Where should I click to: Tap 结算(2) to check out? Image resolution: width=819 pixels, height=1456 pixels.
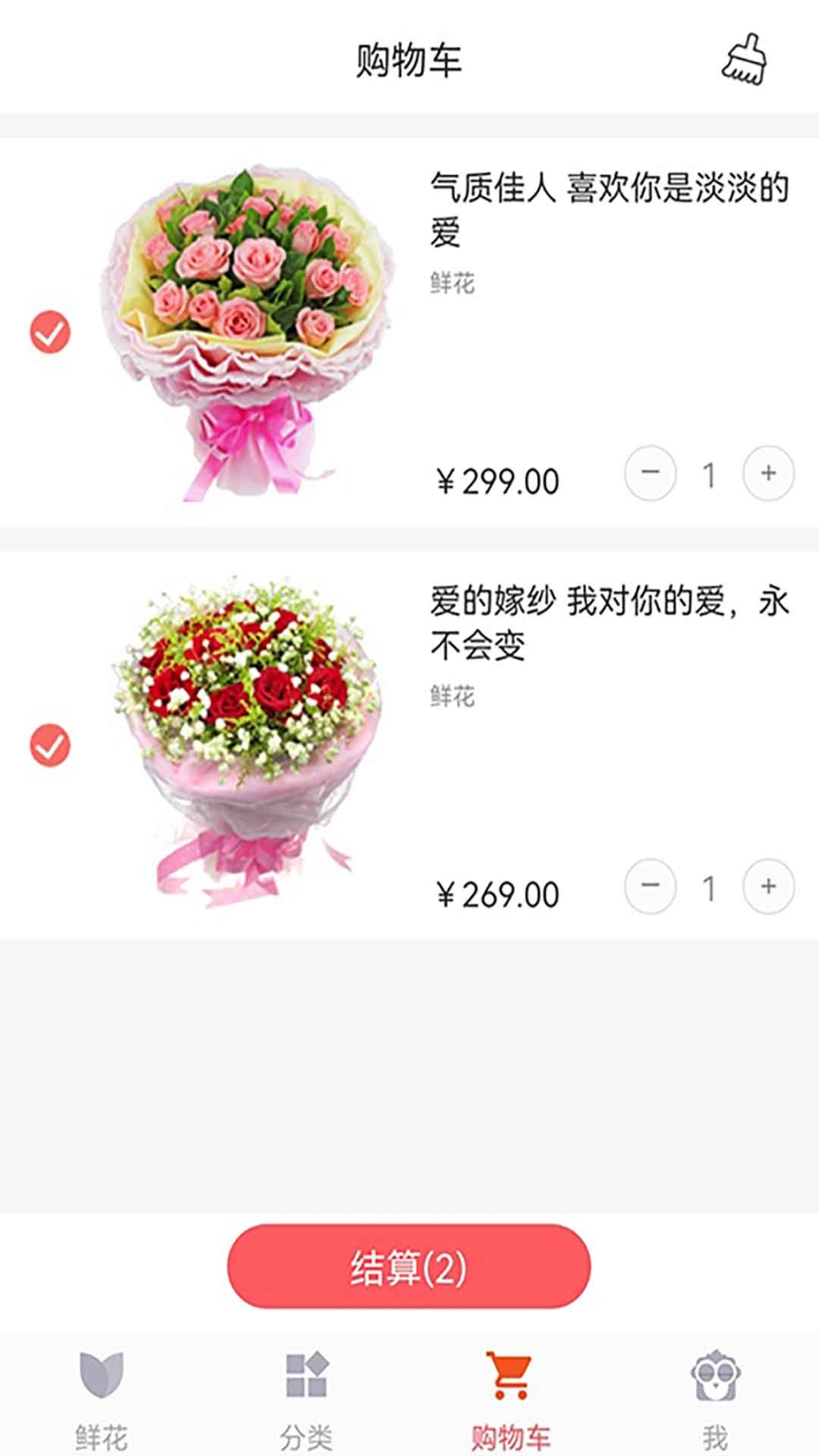(409, 1266)
